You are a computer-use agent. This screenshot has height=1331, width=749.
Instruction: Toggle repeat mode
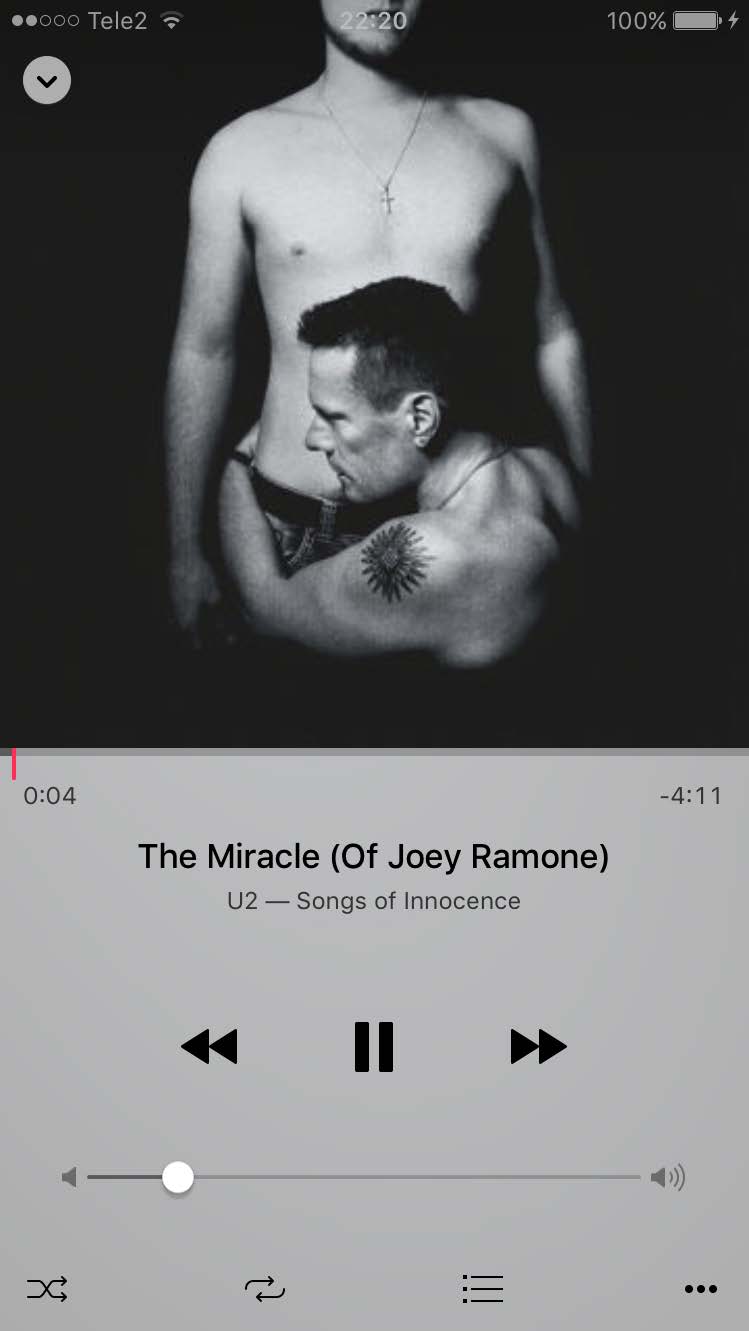(x=265, y=1289)
